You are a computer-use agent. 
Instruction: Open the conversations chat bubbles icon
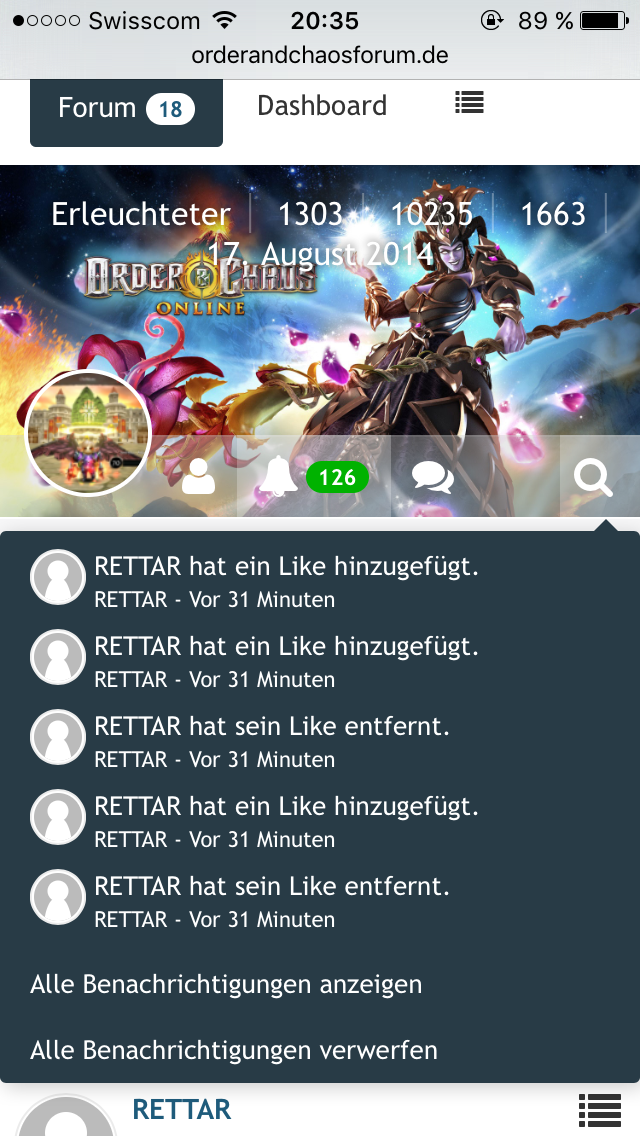433,477
